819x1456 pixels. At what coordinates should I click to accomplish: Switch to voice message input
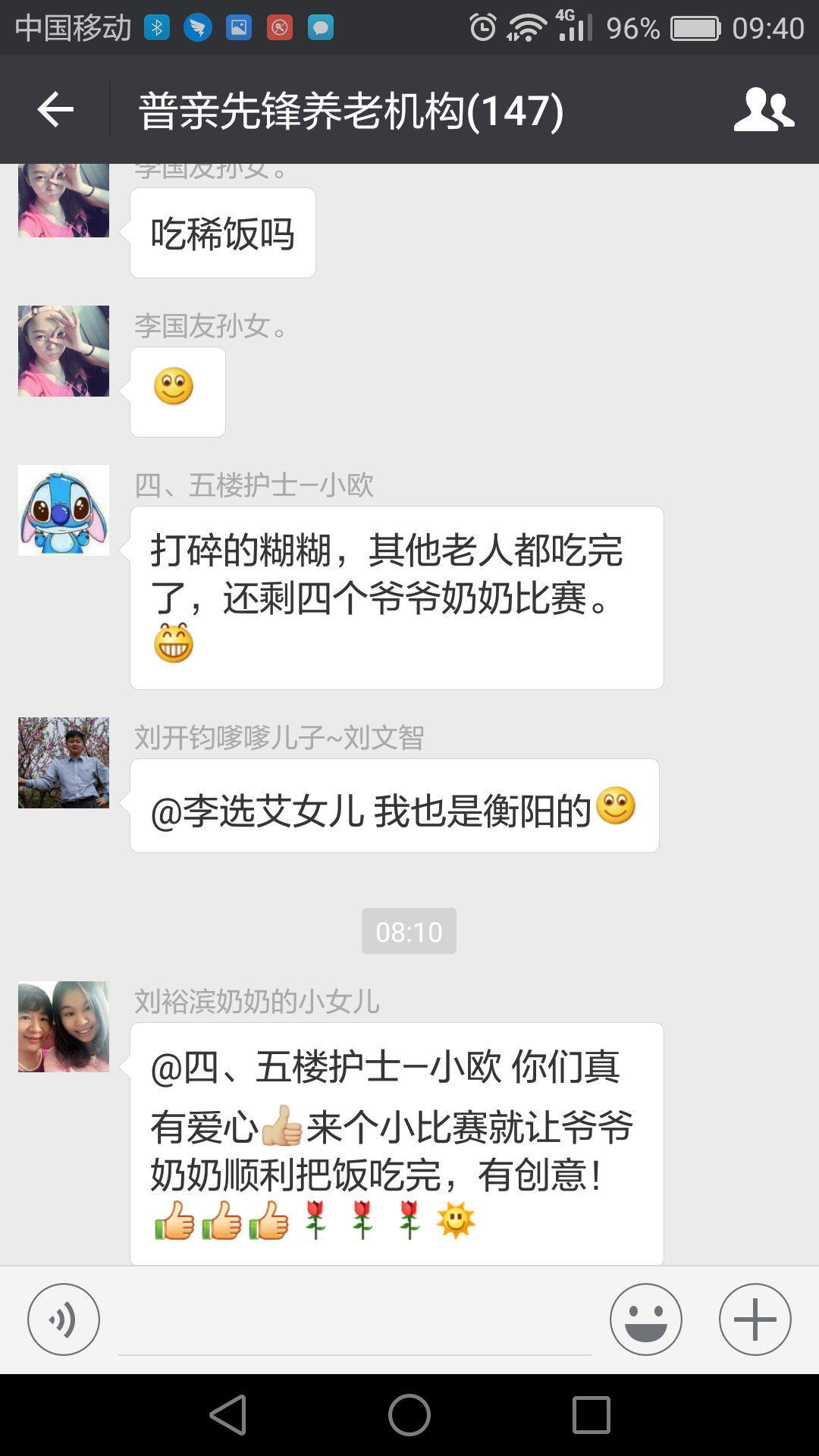tap(64, 1319)
